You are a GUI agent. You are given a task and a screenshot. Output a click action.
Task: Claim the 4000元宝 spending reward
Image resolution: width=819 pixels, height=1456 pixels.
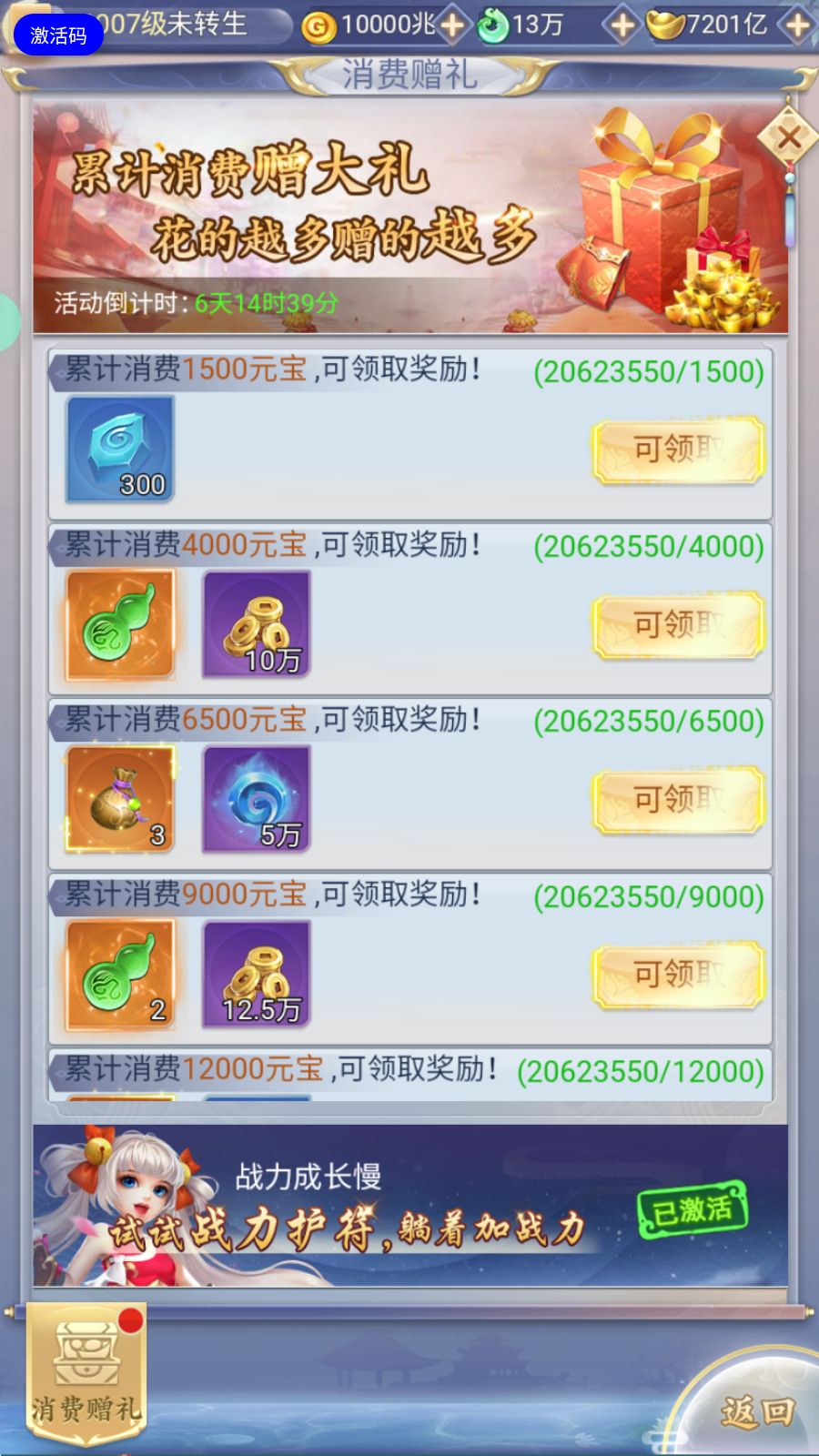(x=678, y=625)
